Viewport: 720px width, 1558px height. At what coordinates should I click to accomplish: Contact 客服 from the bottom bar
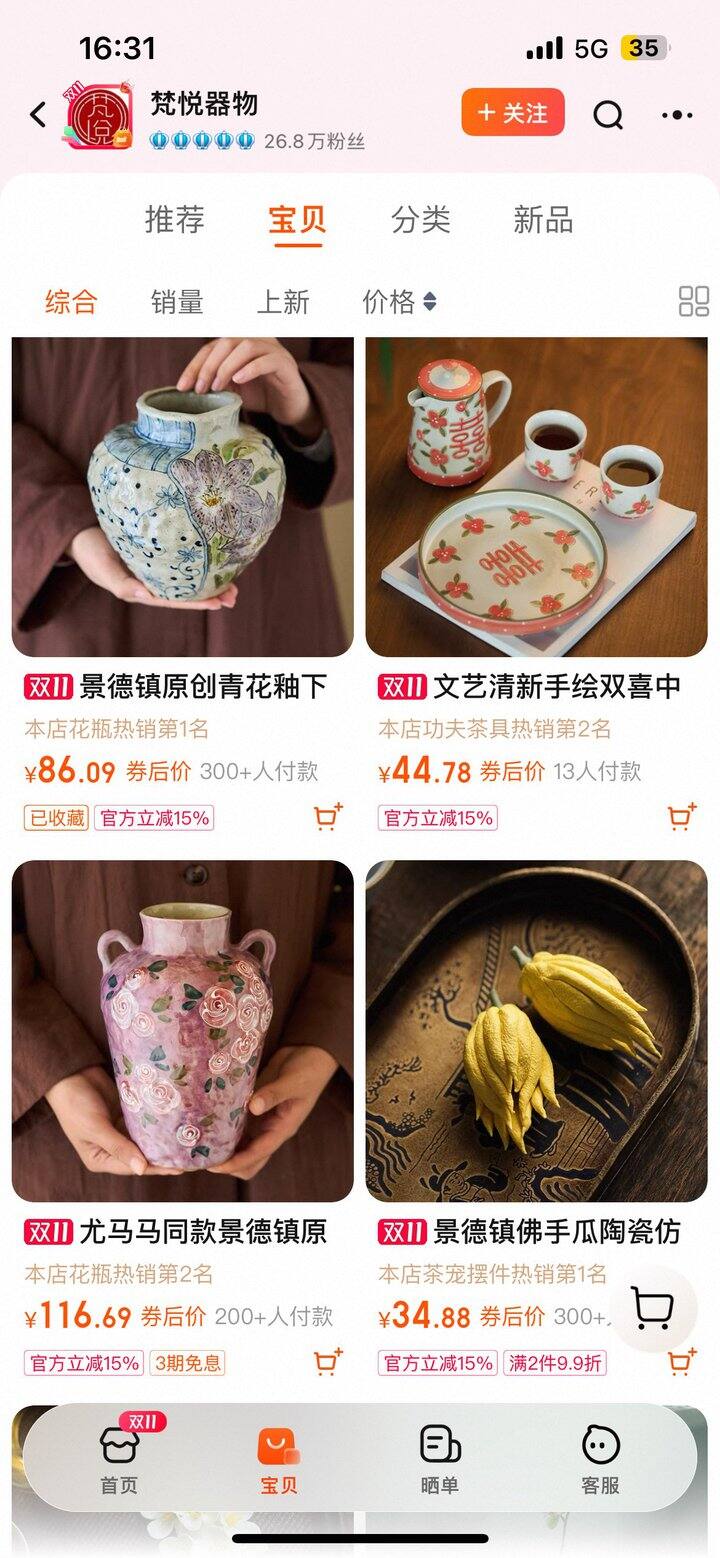click(x=600, y=1459)
